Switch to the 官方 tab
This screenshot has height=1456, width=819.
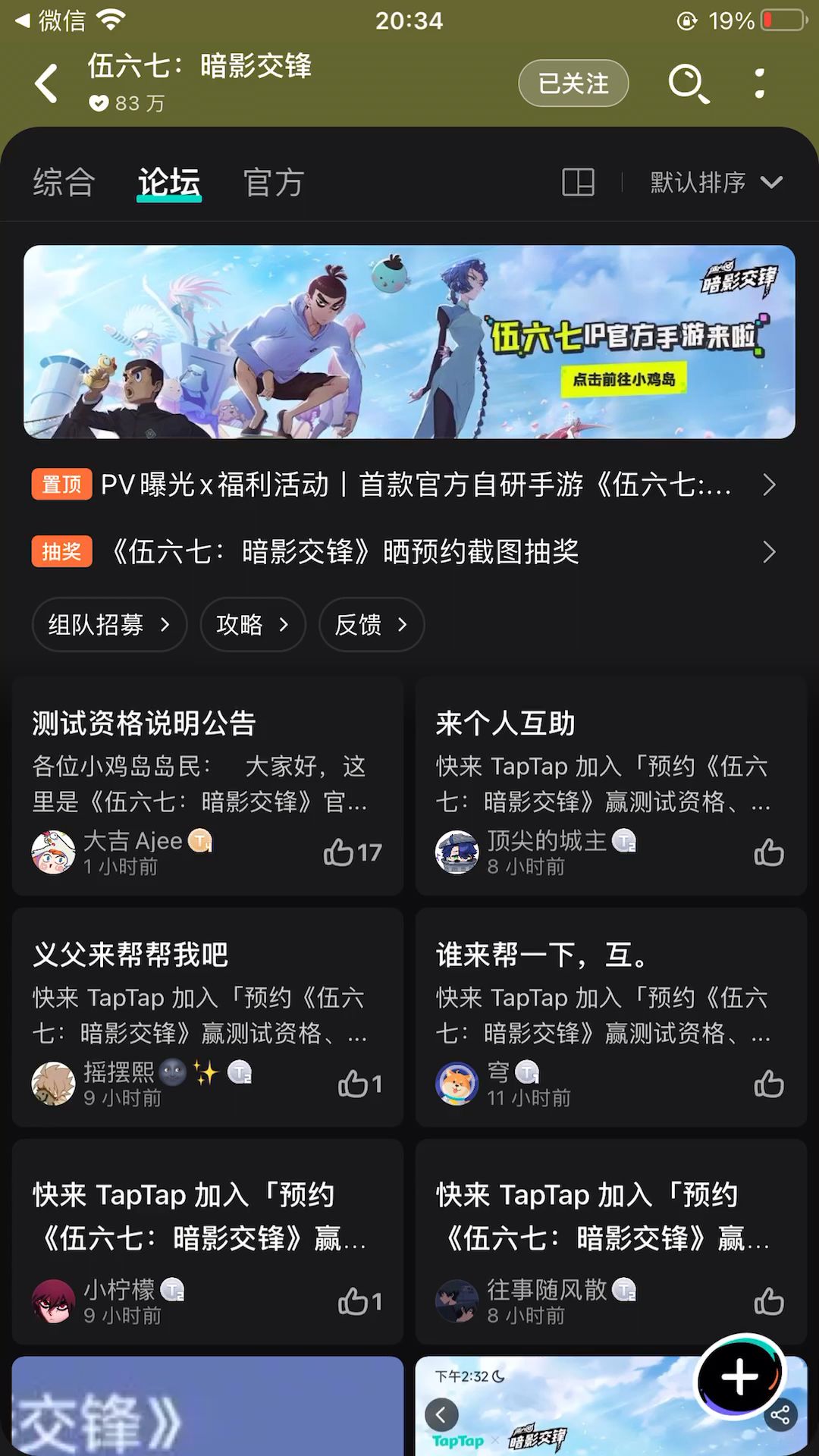[x=274, y=183]
